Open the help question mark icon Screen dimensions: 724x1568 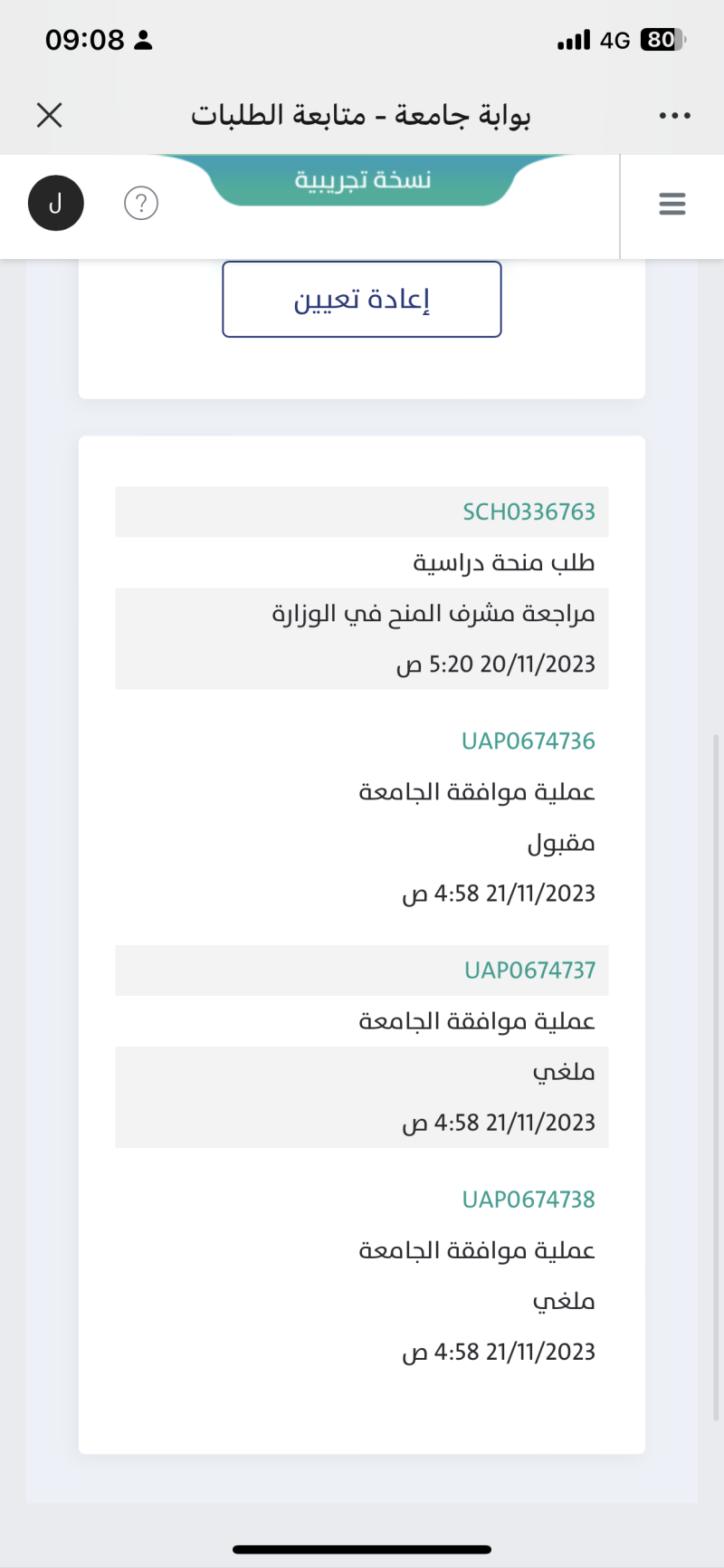141,203
